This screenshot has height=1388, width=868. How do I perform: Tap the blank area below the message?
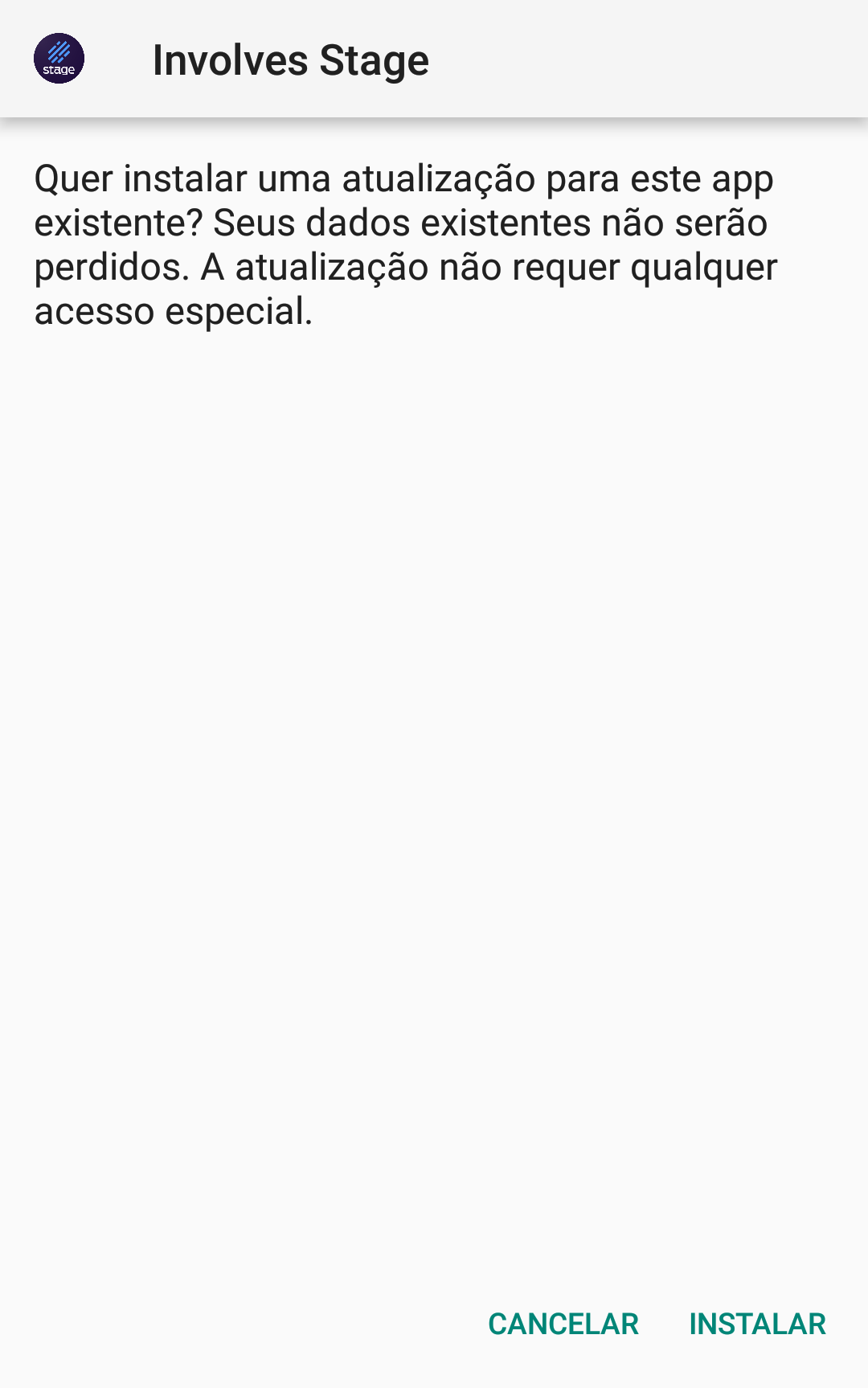[434, 723]
